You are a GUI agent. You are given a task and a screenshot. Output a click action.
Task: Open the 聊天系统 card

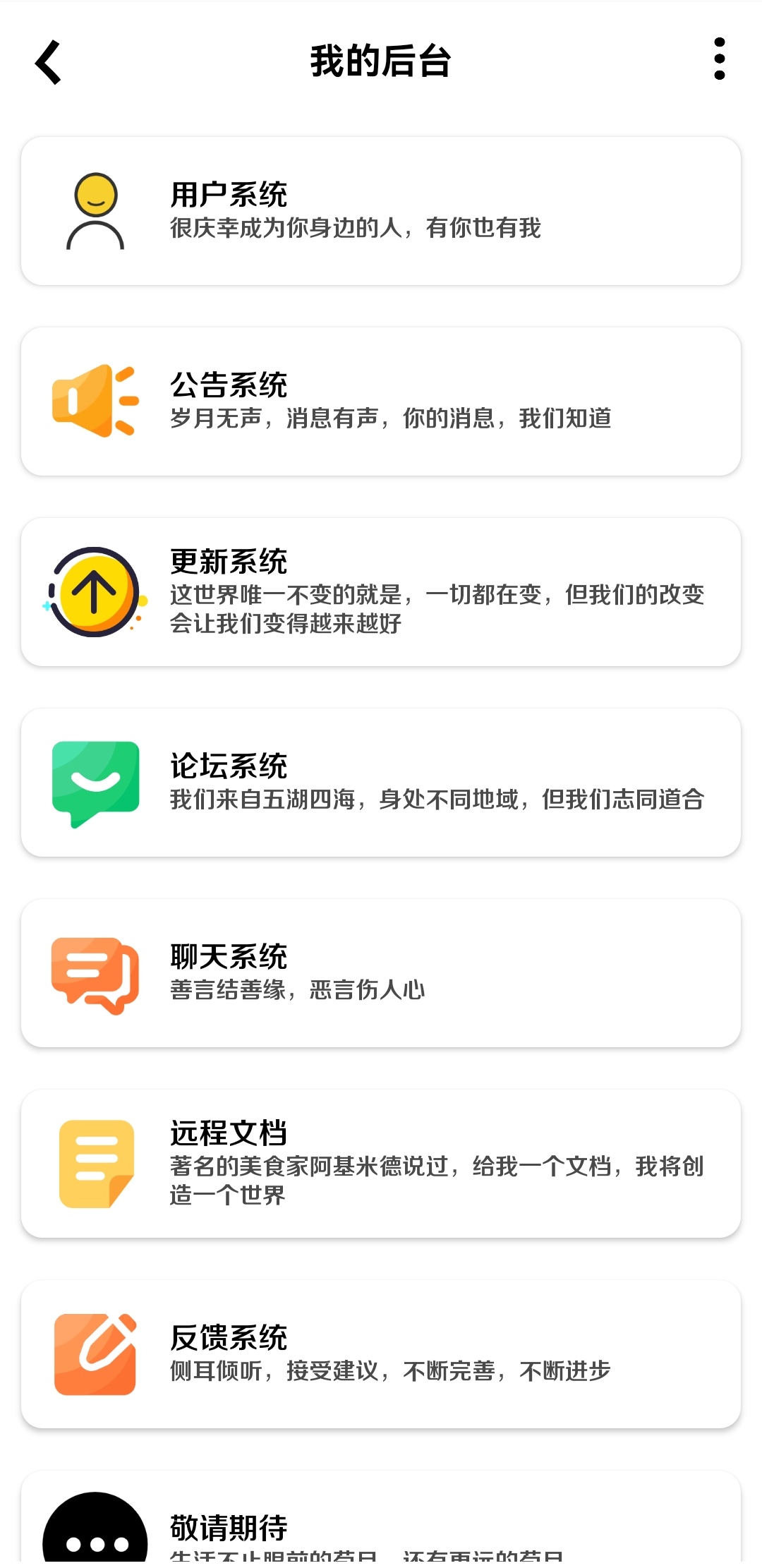[381, 973]
